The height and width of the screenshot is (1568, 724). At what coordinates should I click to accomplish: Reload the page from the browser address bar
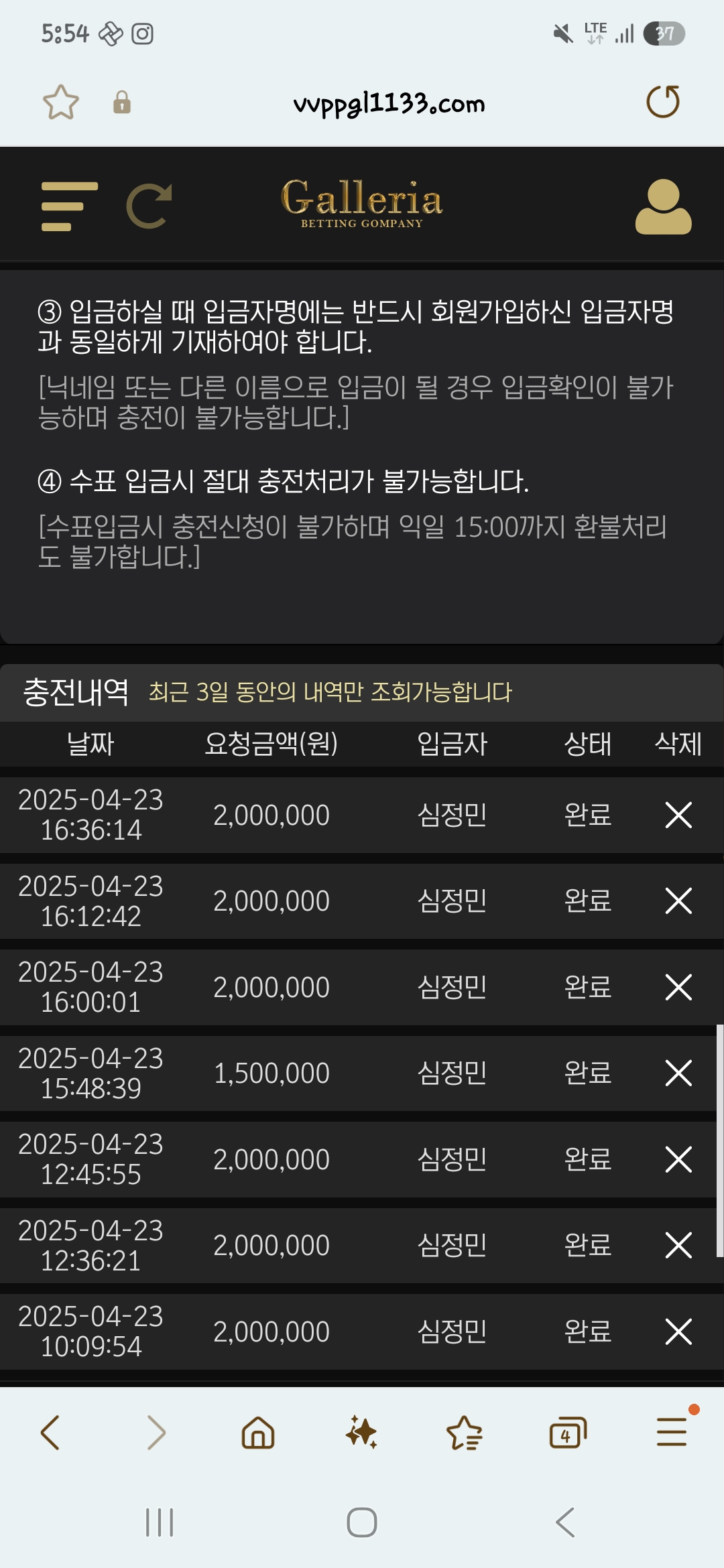point(662,102)
